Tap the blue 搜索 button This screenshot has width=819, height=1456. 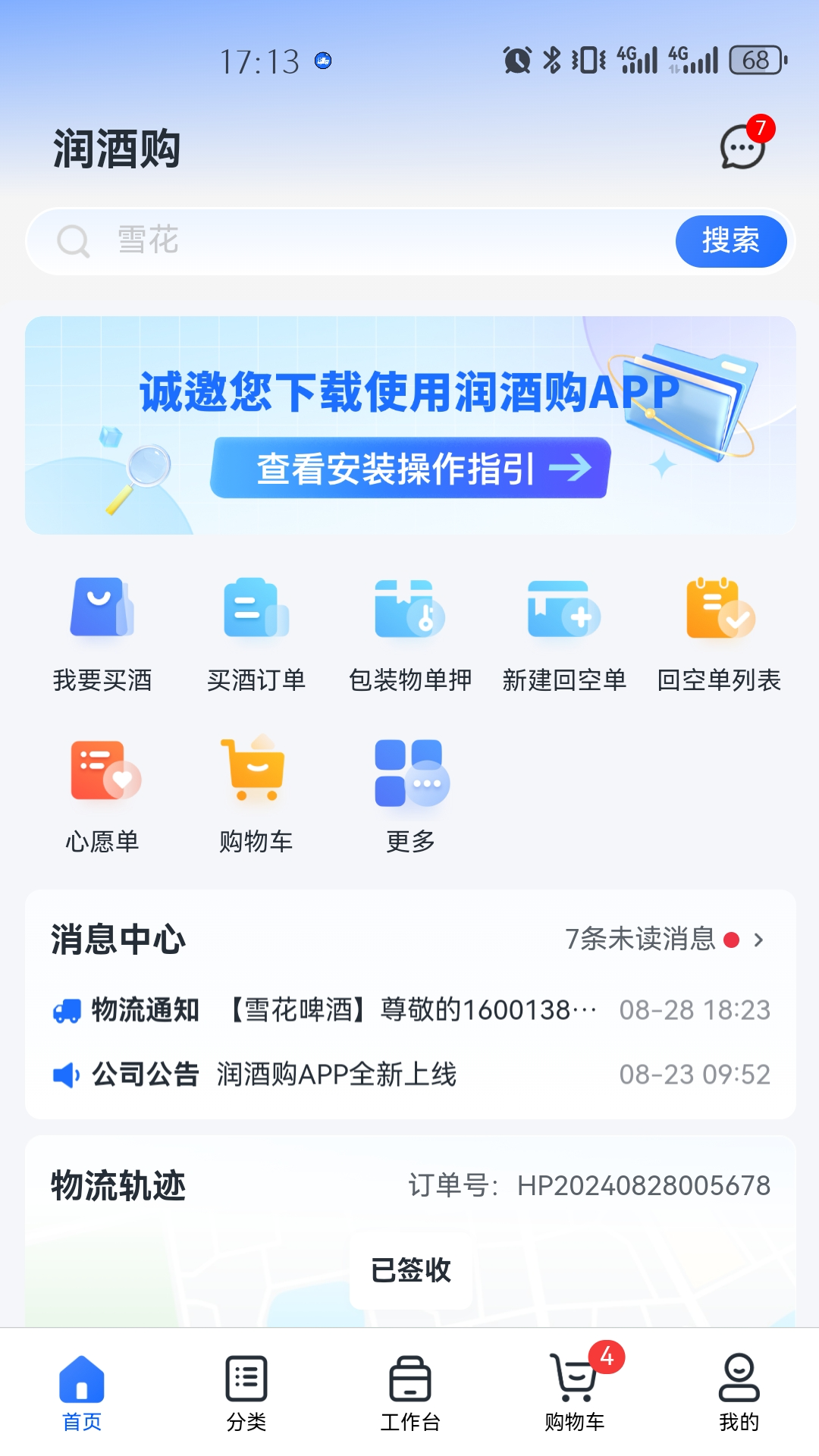(x=730, y=241)
